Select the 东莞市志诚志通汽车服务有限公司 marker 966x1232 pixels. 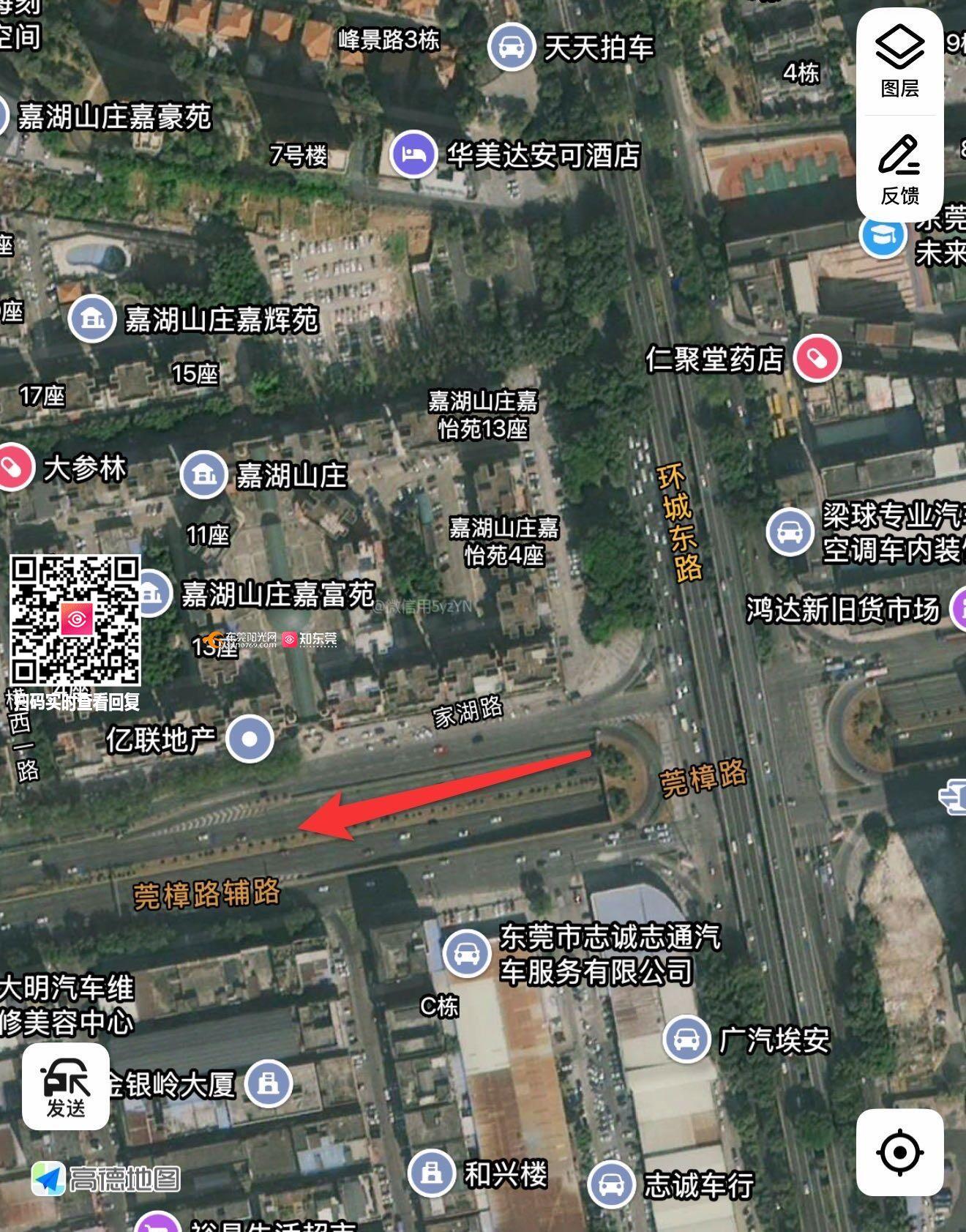(x=466, y=953)
